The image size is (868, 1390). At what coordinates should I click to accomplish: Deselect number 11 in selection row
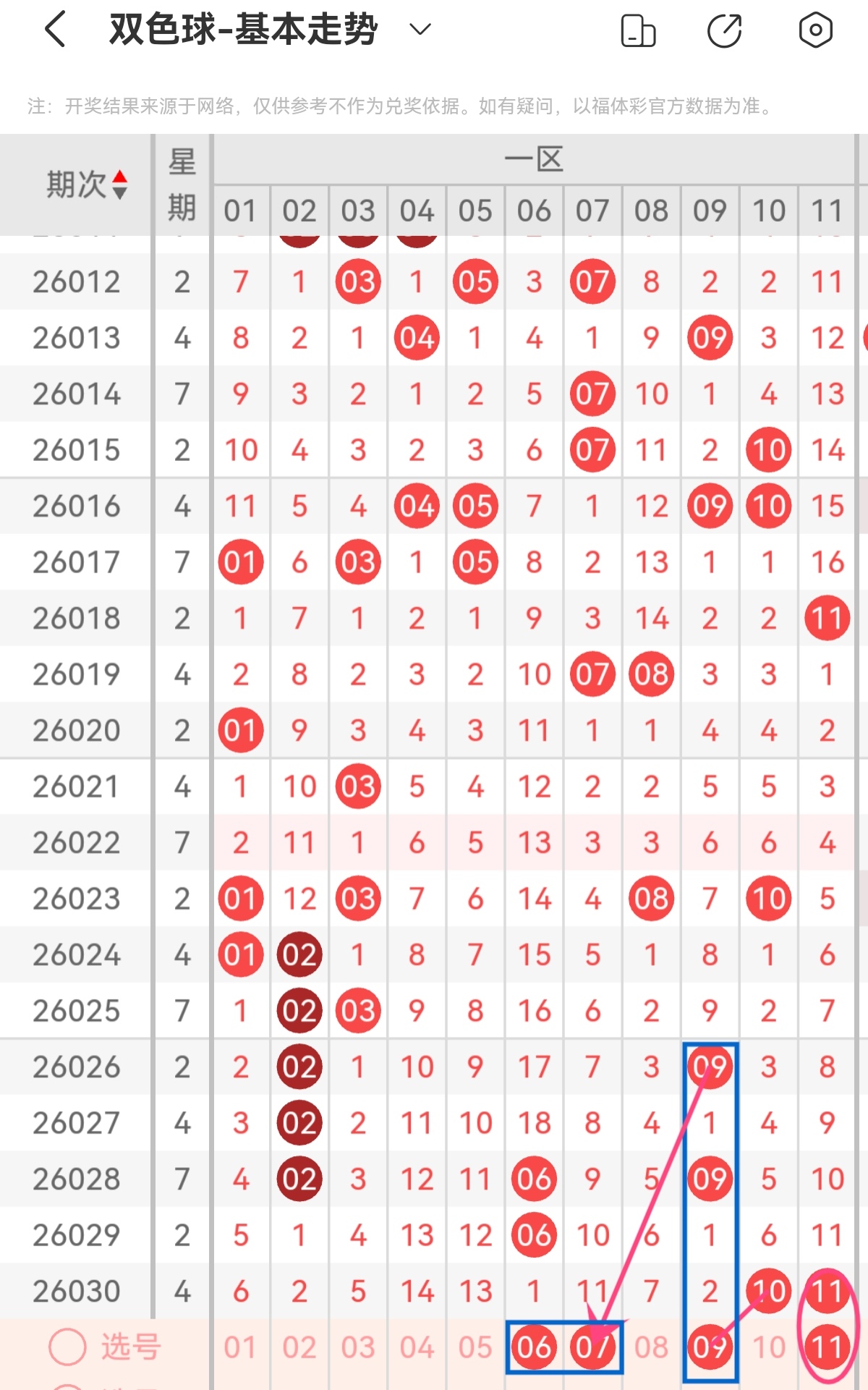(827, 1347)
